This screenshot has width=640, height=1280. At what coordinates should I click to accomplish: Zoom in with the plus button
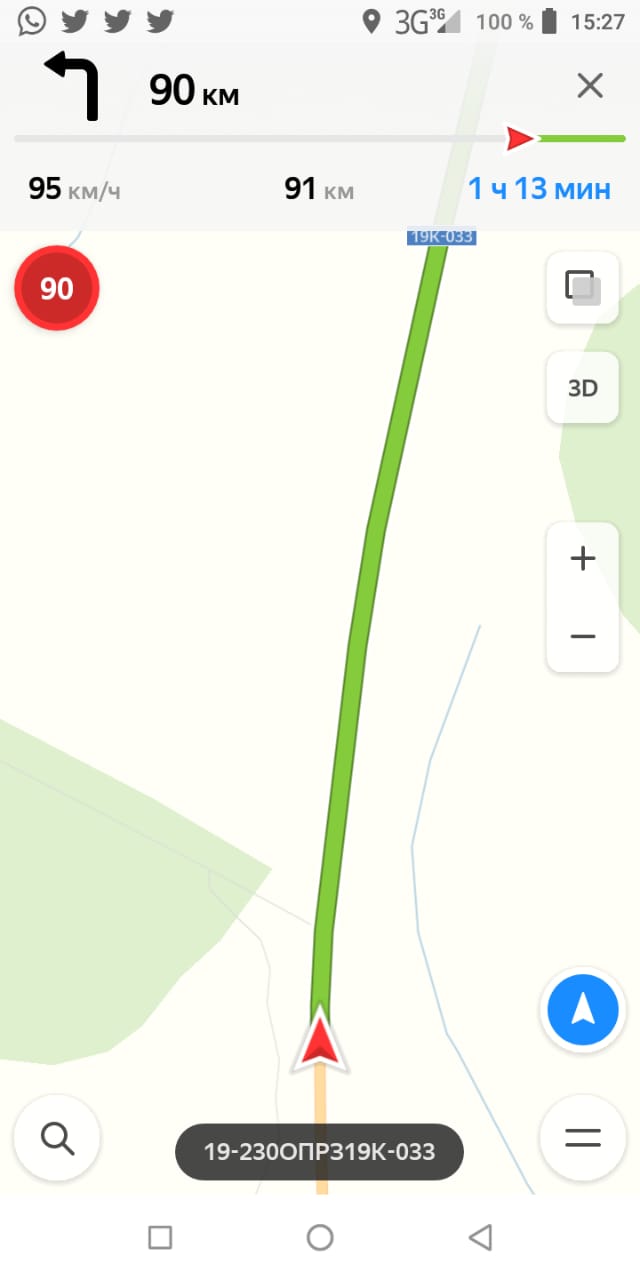pyautogui.click(x=583, y=559)
